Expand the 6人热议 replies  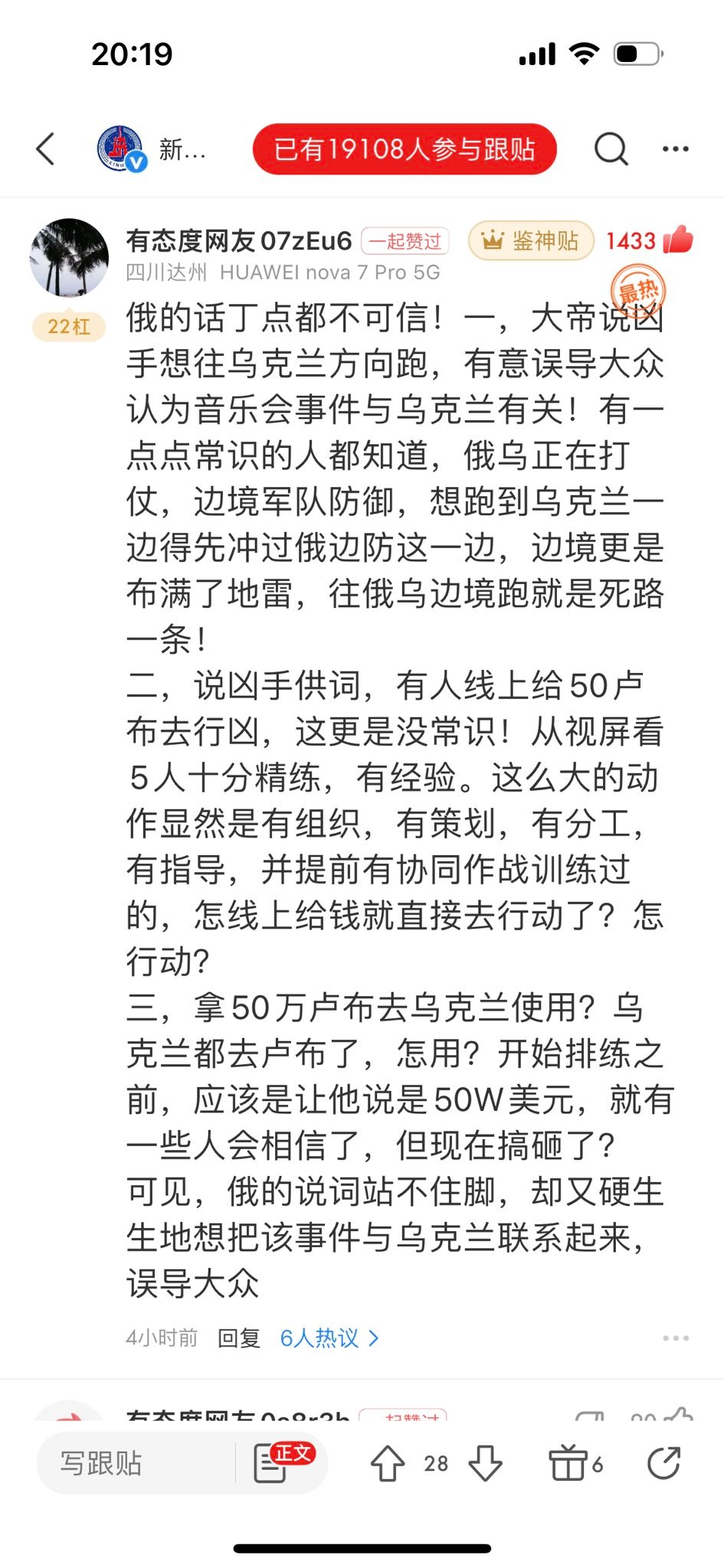coord(329,1338)
